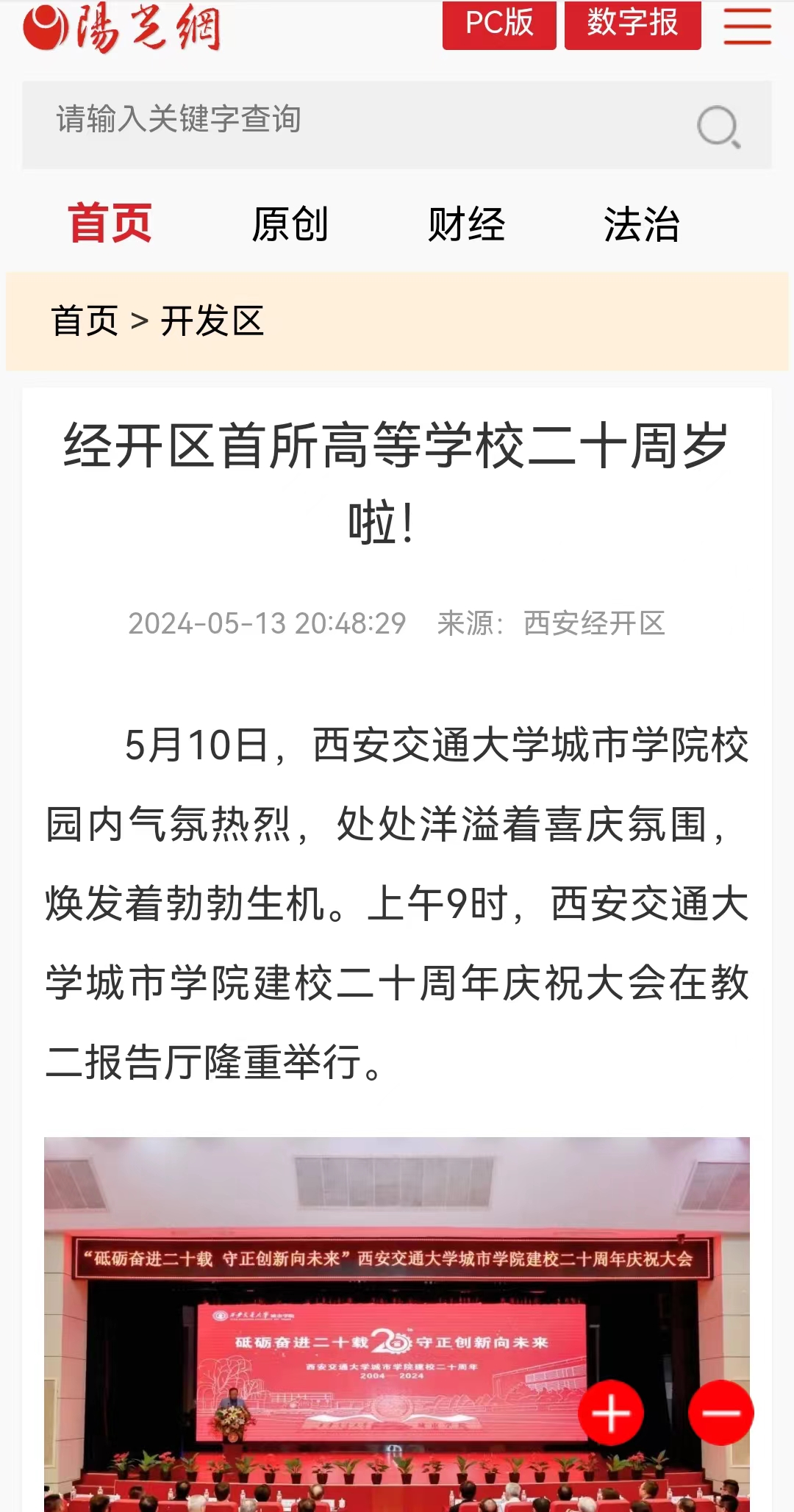Viewport: 794px width, 1512px height.
Task: Open the PC版 desktop version
Action: coord(499,24)
